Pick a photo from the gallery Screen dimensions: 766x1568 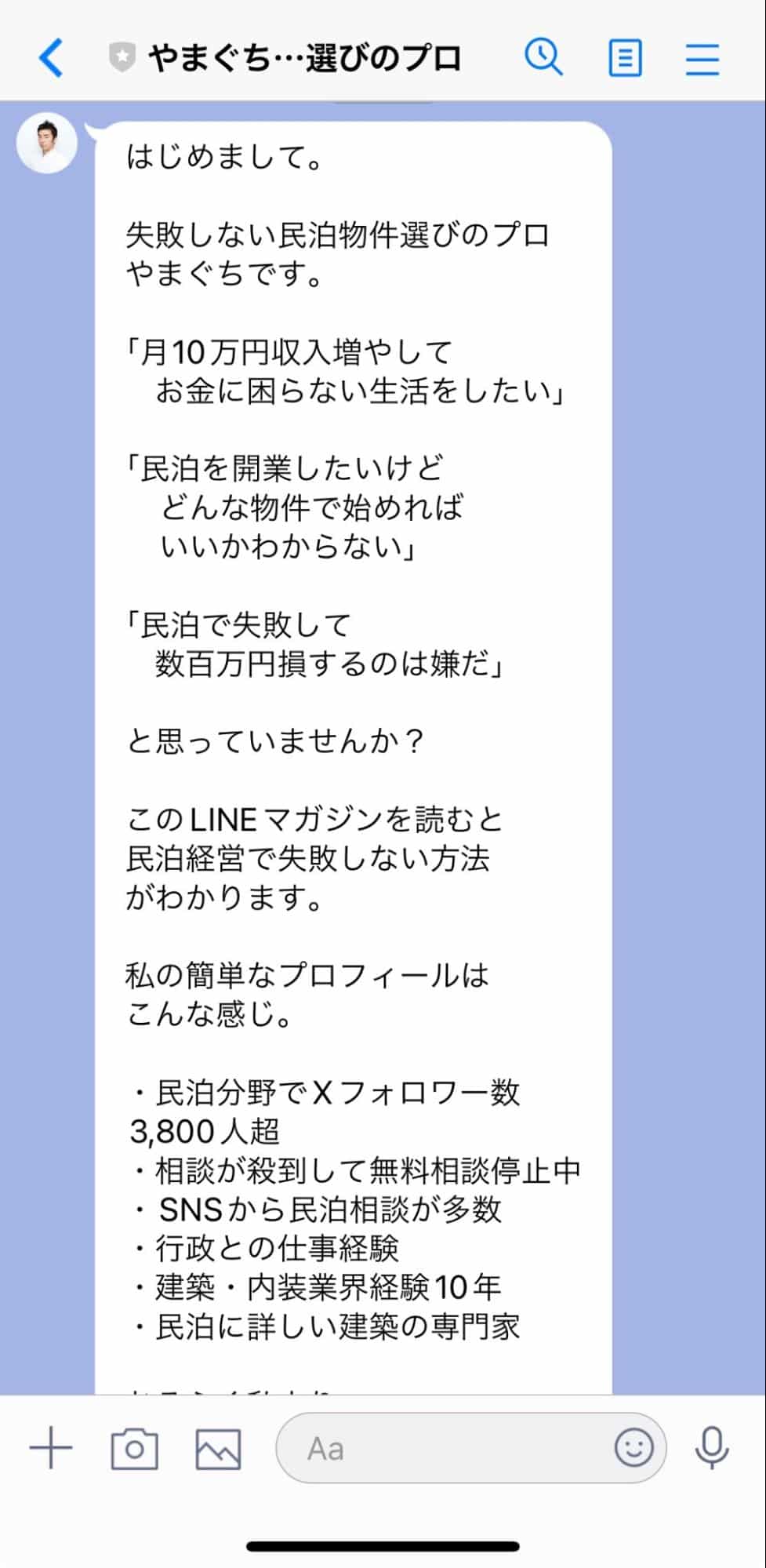pyautogui.click(x=218, y=1448)
